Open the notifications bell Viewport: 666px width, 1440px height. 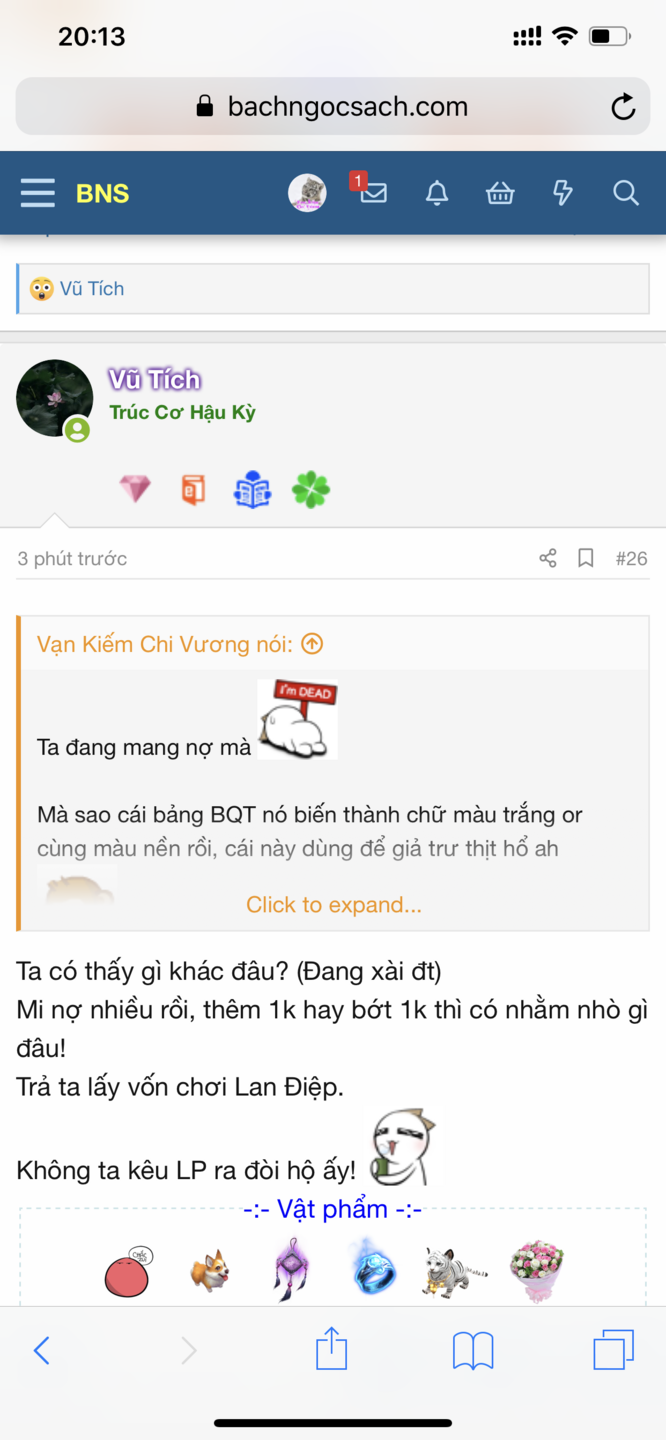point(437,193)
